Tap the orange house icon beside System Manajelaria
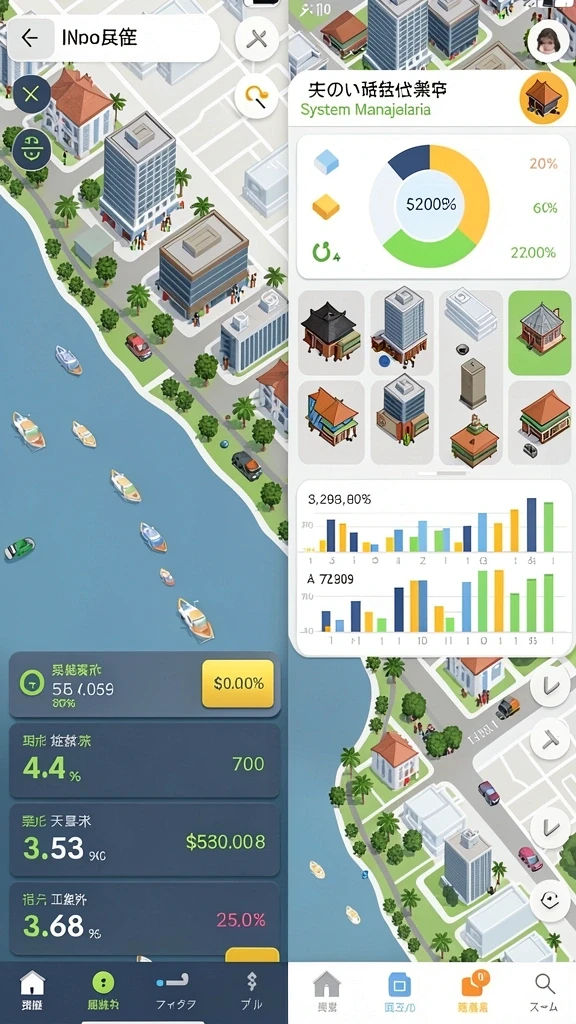The height and width of the screenshot is (1024, 576). point(543,97)
